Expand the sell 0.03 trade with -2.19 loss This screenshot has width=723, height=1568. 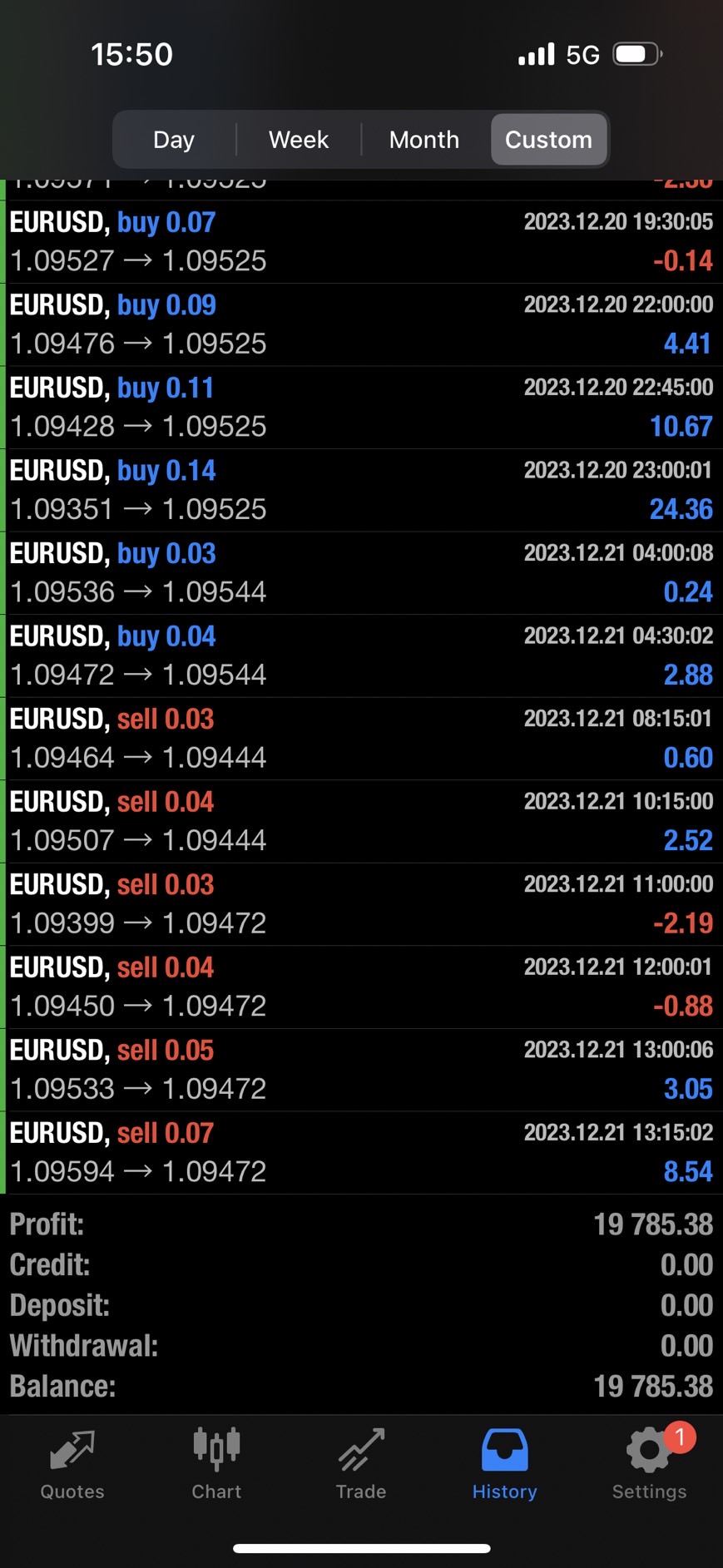click(361, 903)
